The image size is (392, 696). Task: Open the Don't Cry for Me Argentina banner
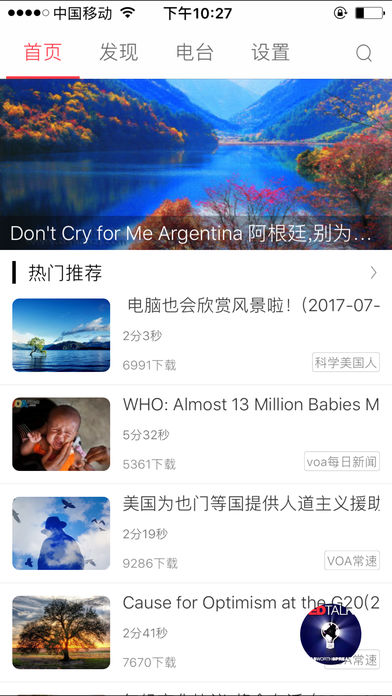click(196, 164)
